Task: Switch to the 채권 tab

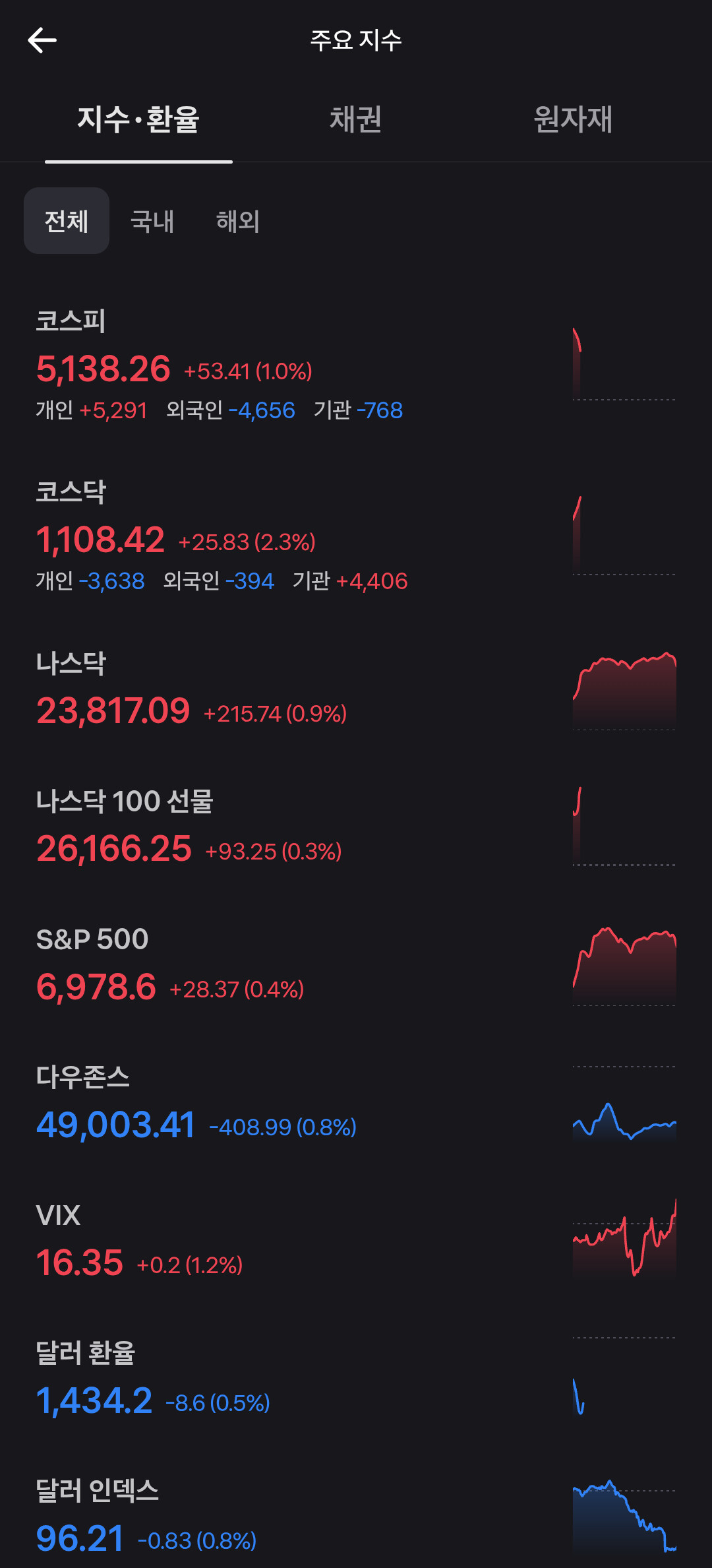Action: coord(355,119)
